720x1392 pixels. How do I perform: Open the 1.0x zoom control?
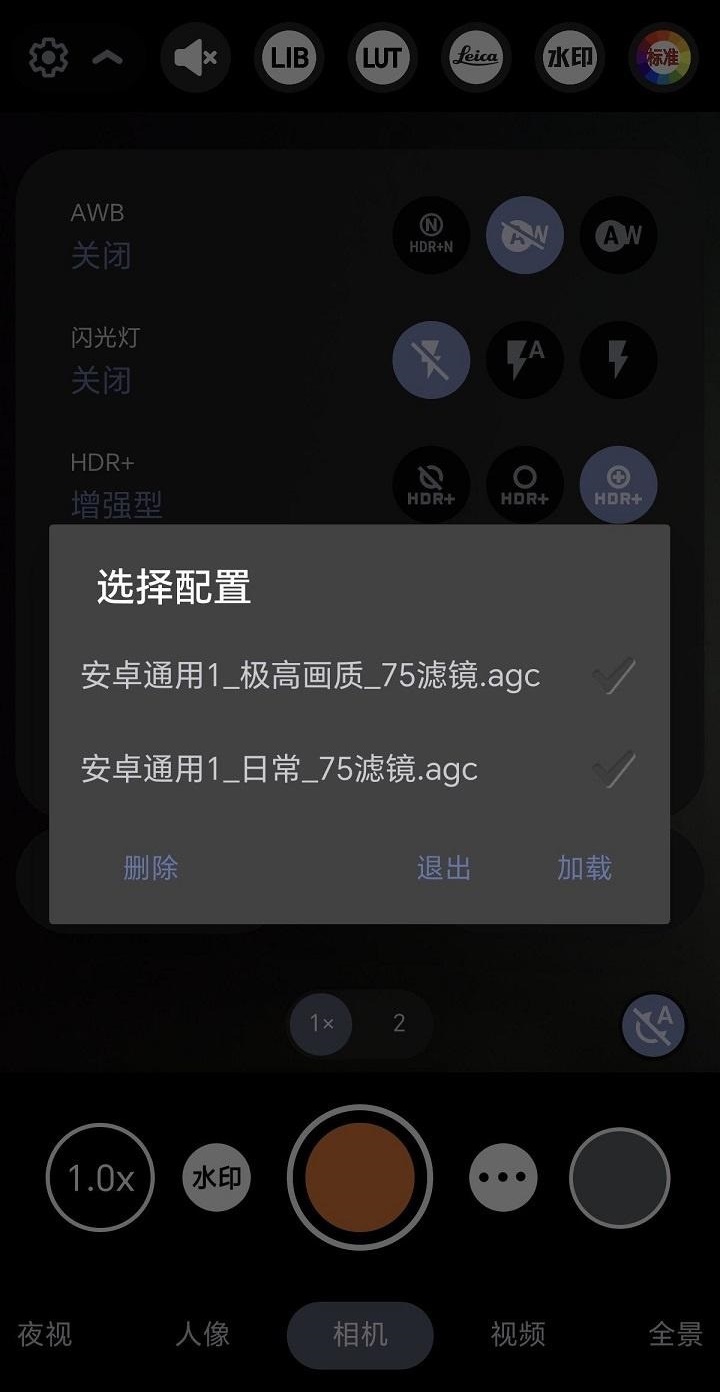(100, 1178)
